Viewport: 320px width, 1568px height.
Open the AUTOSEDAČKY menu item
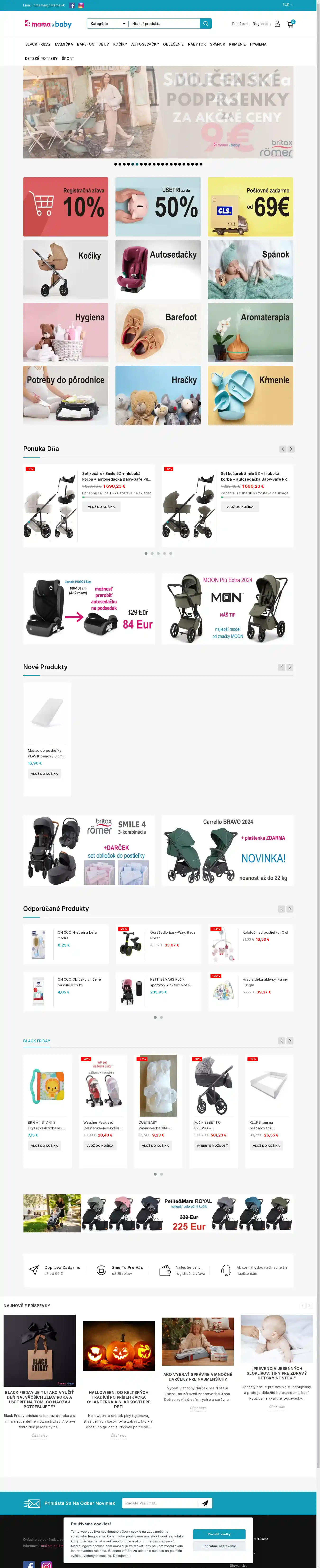point(145,44)
